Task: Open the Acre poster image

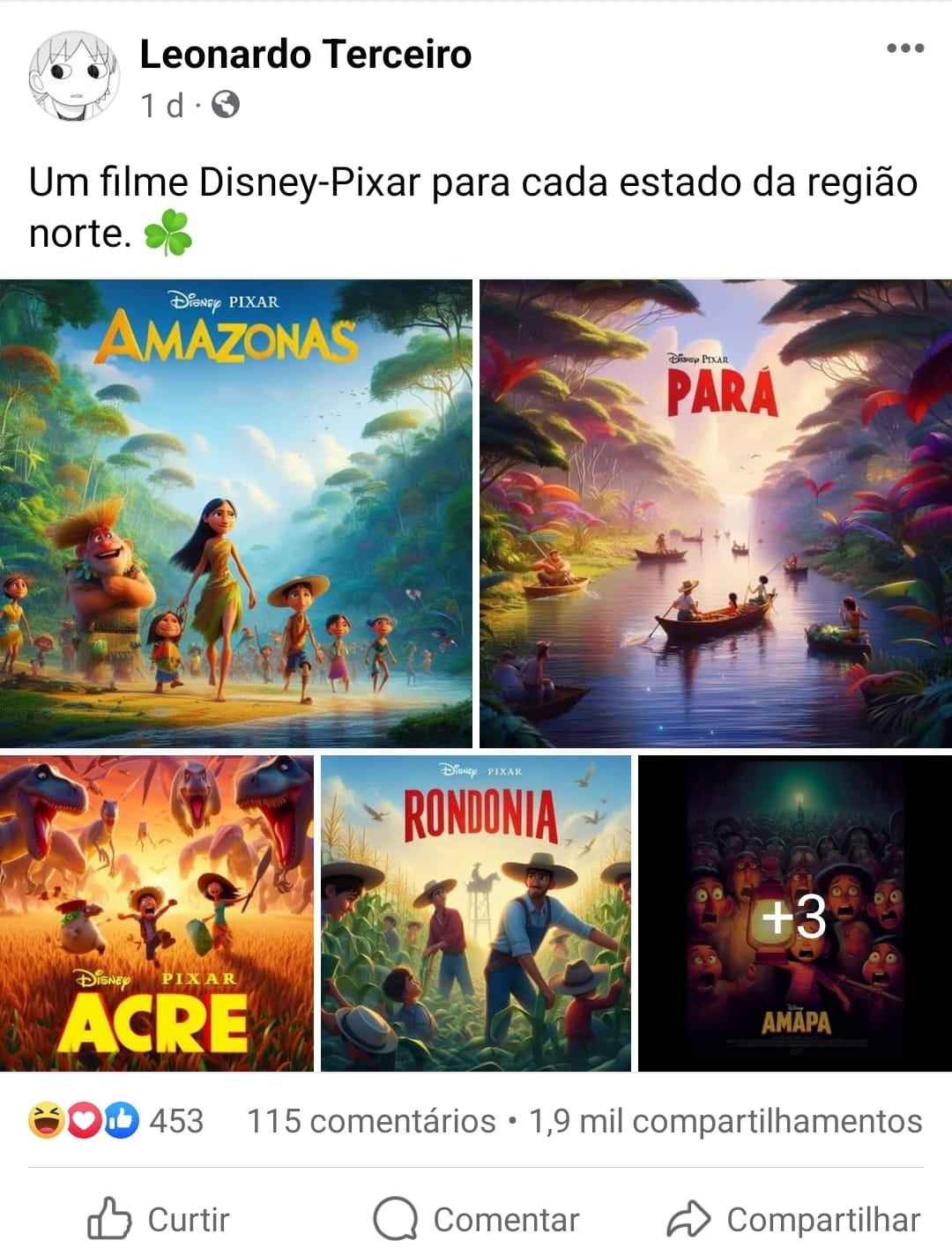Action: click(156, 913)
